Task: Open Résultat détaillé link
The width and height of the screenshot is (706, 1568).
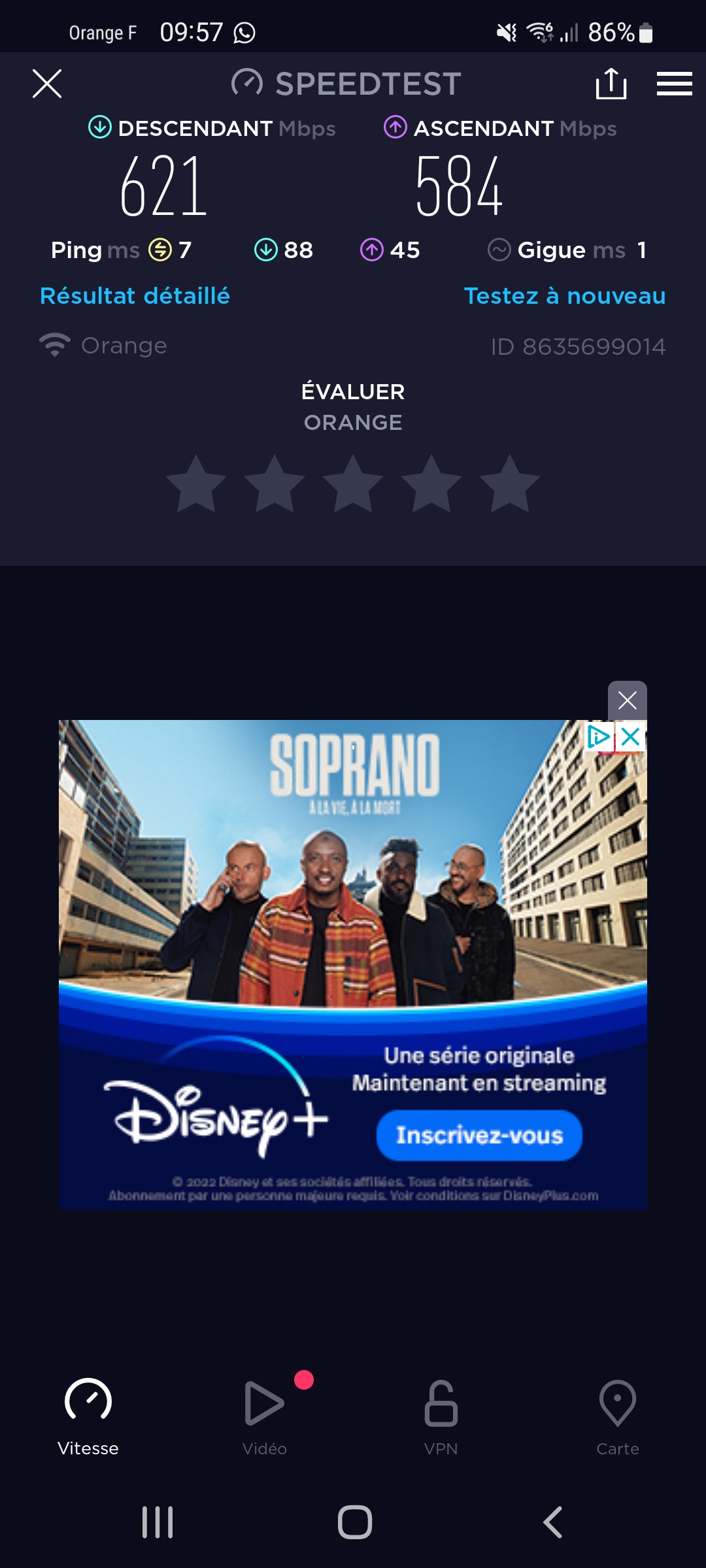Action: pos(135,296)
